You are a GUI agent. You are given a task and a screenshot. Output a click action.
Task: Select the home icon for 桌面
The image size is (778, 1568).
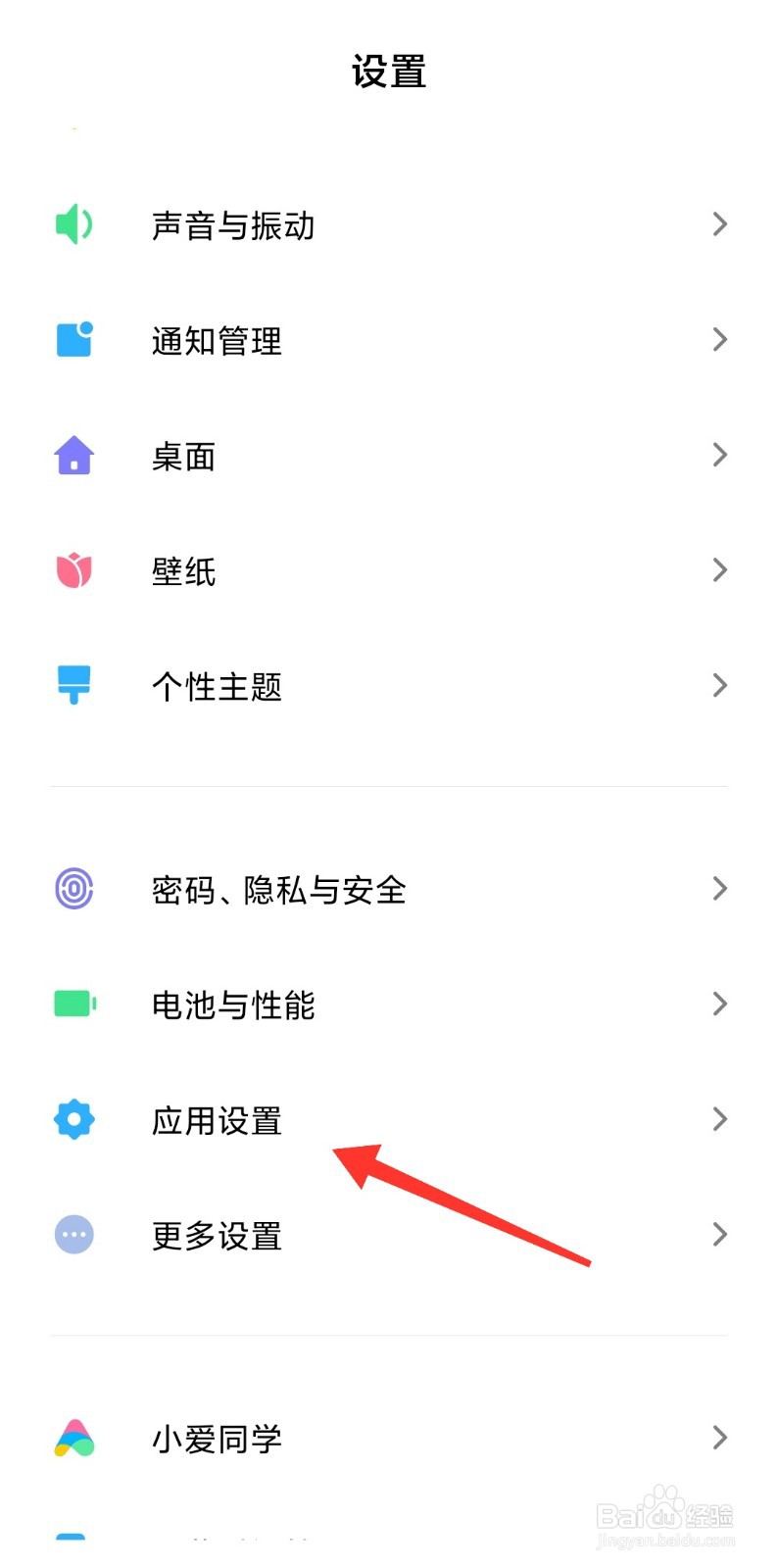click(73, 455)
